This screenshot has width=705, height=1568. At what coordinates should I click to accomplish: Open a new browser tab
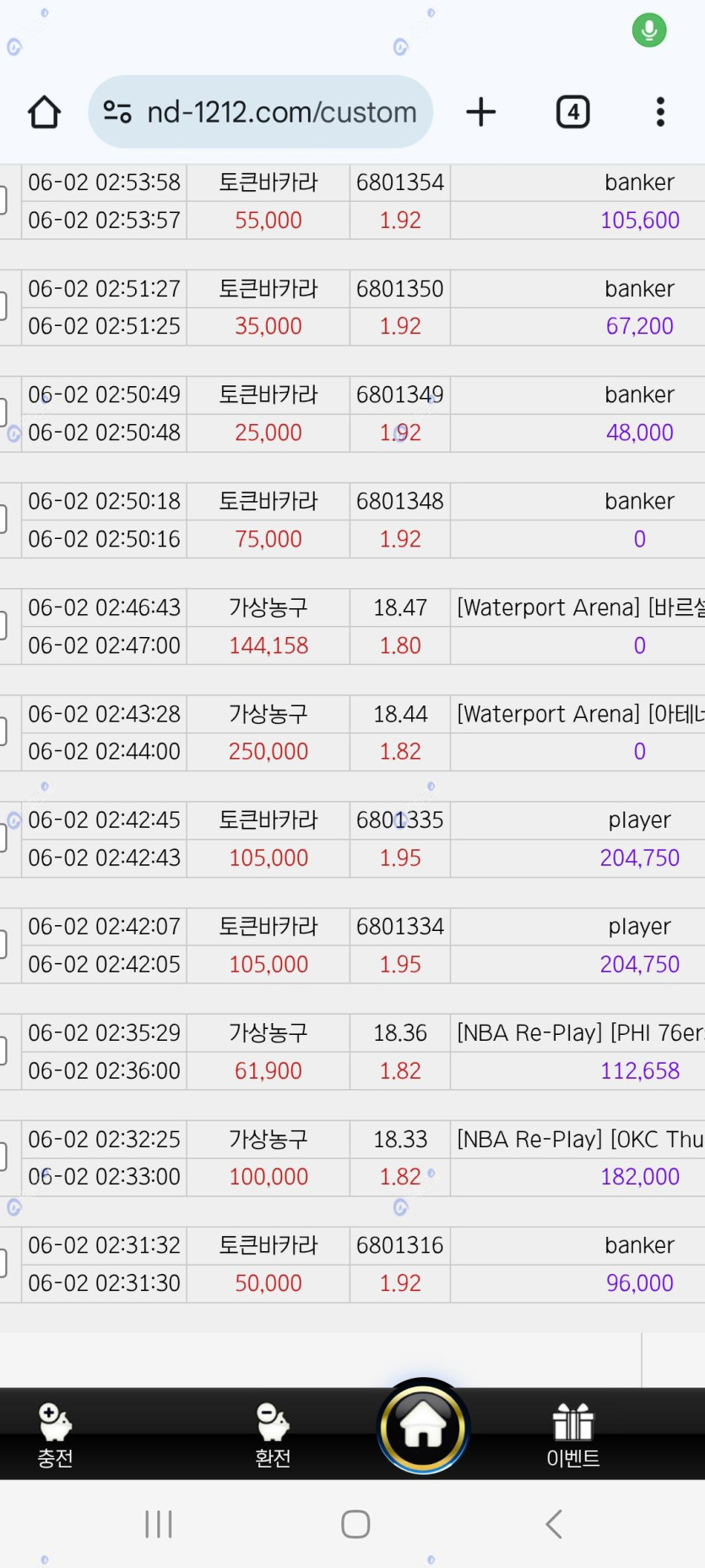click(481, 112)
